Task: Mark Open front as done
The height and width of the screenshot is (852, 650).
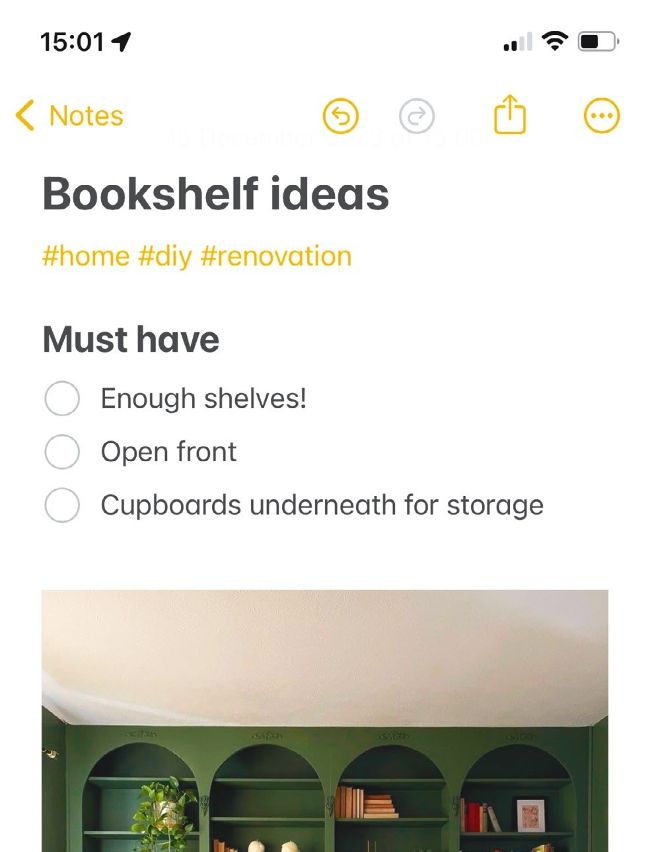Action: coord(62,452)
